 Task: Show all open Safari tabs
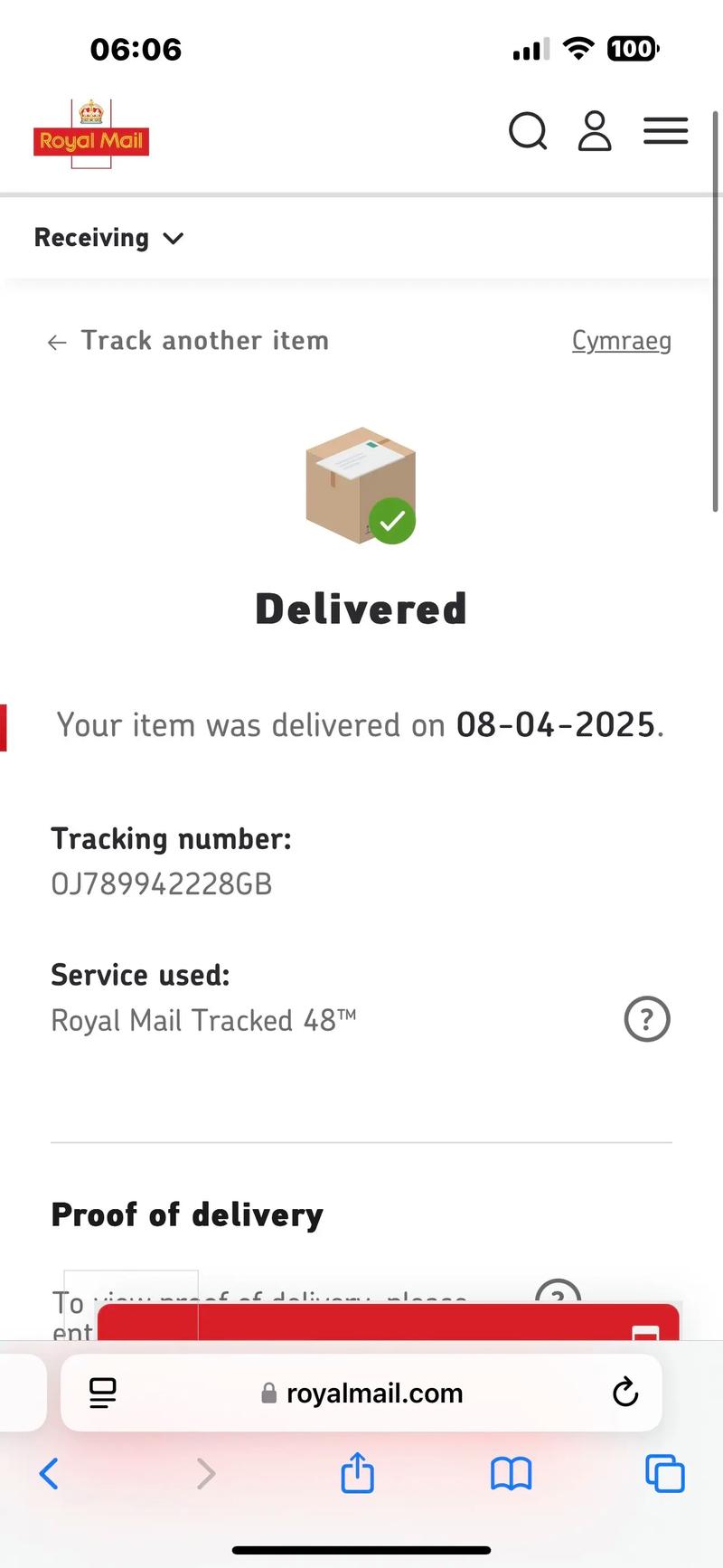coord(664,1474)
